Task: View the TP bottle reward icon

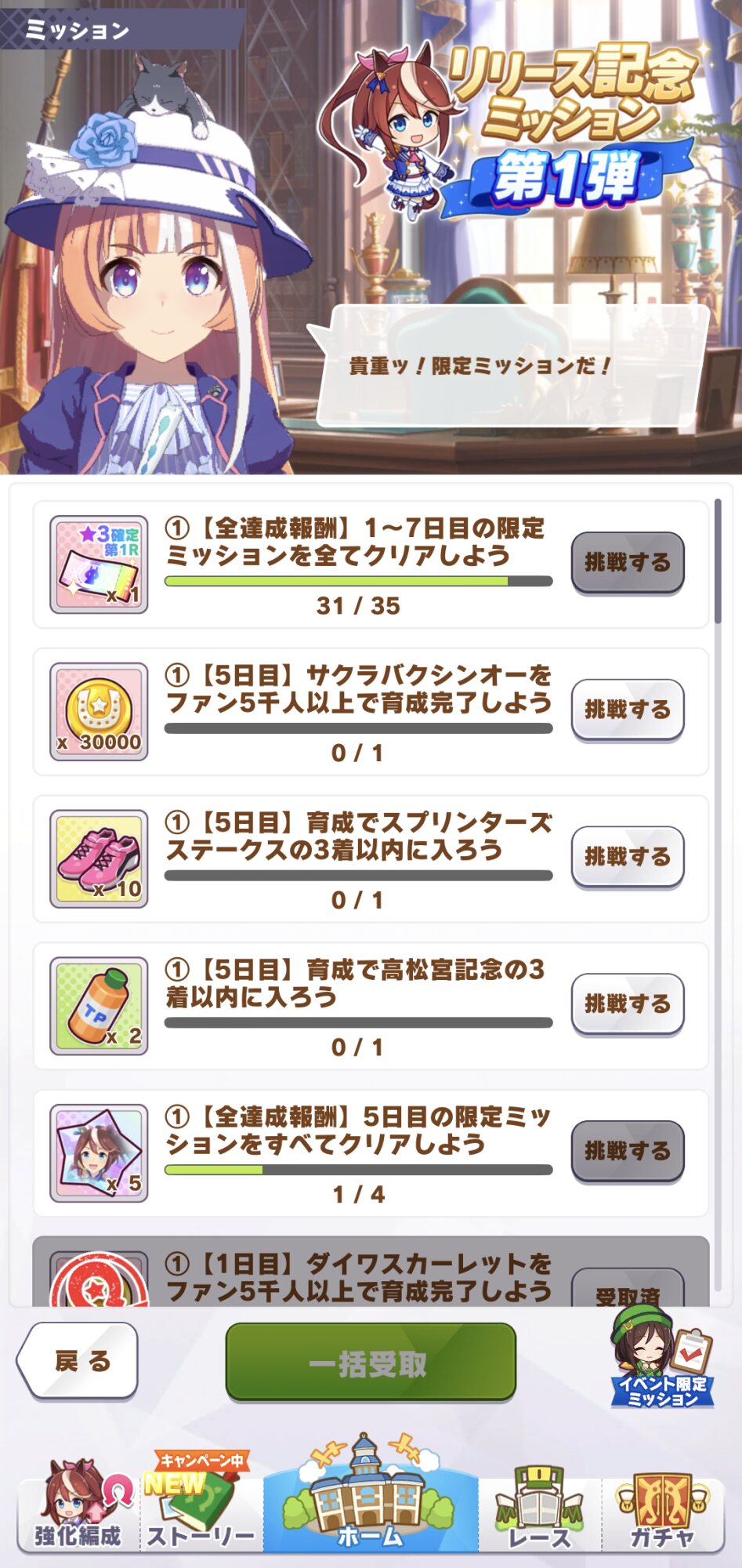Action: (99, 1006)
